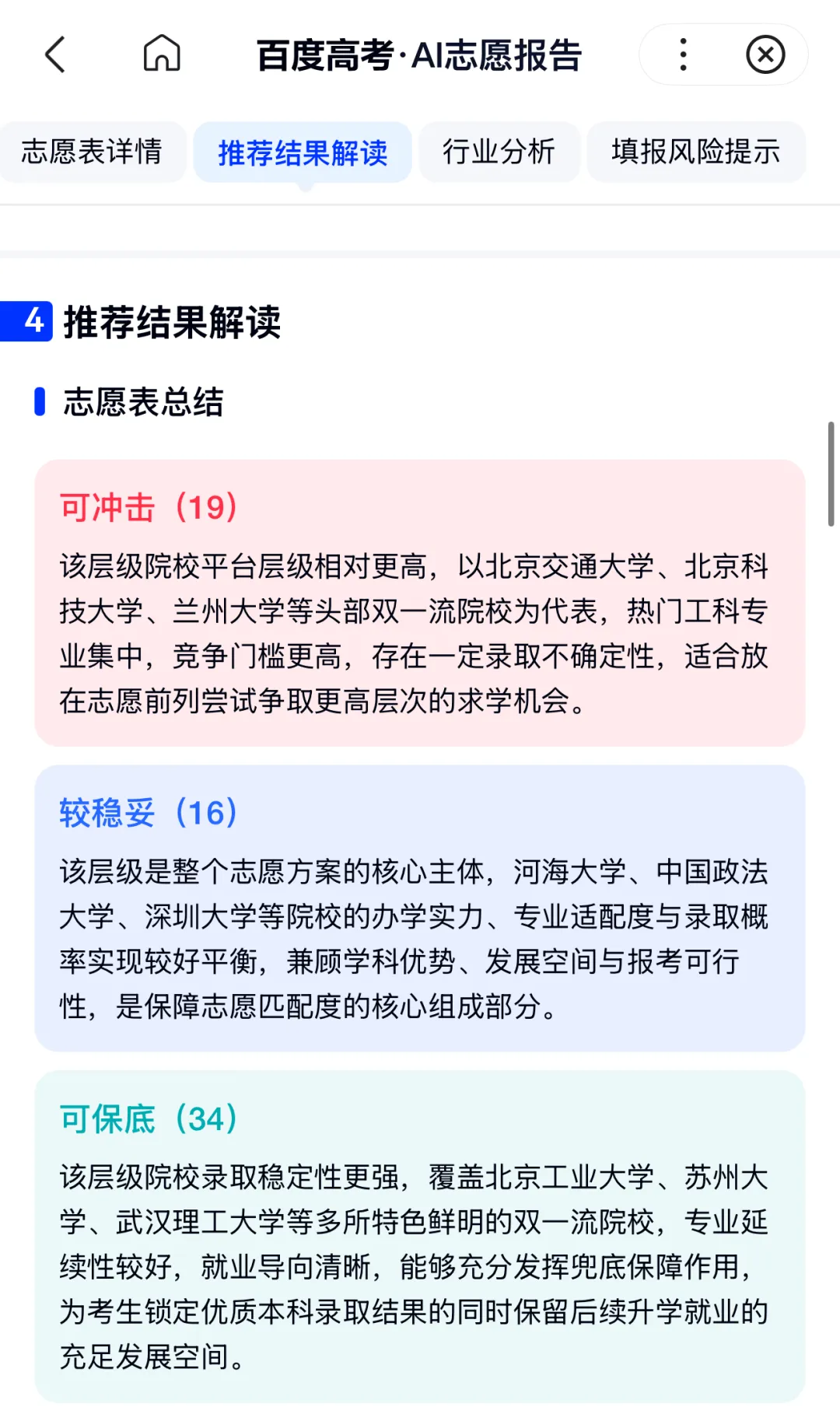The width and height of the screenshot is (840, 1428).
Task: Open the home icon
Action: point(162,54)
